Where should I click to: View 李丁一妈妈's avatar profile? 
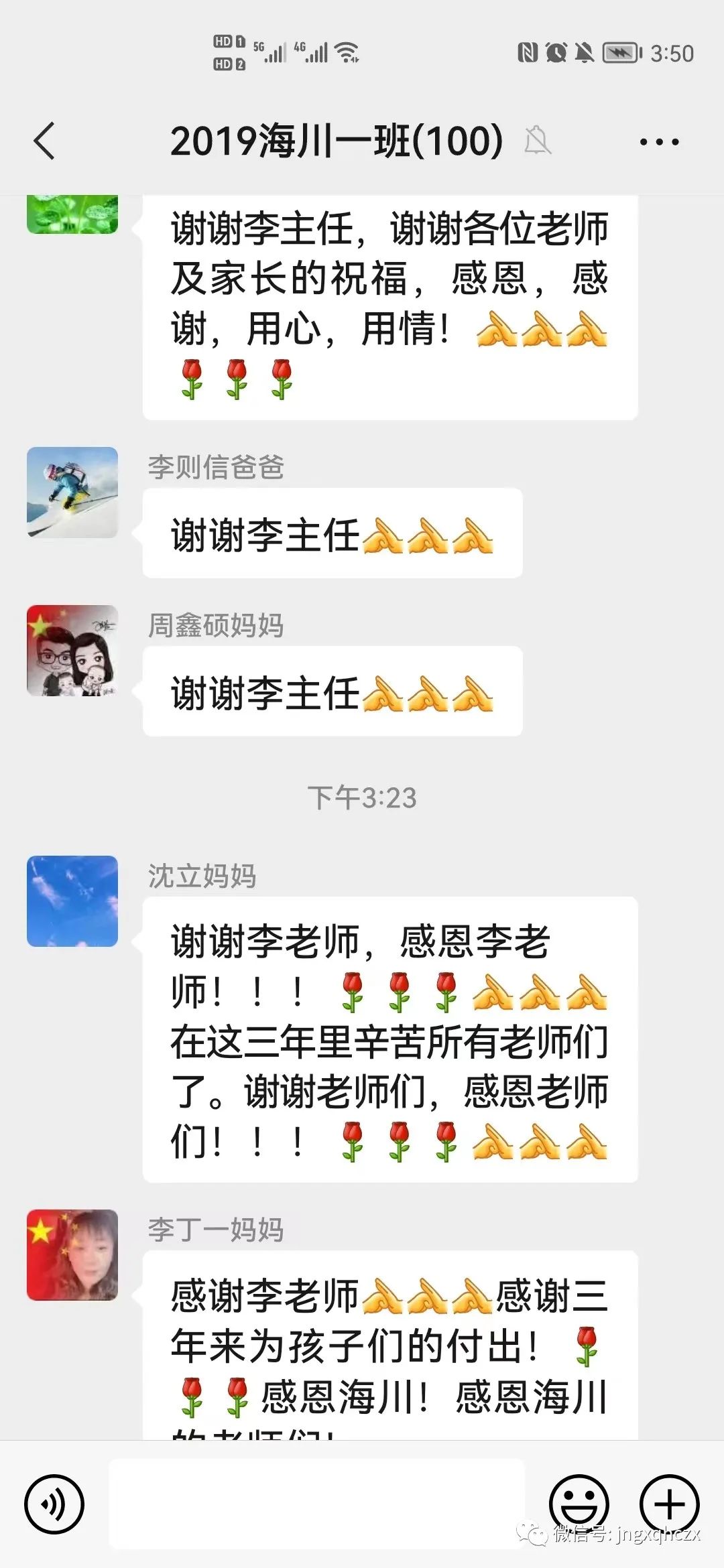72,1255
